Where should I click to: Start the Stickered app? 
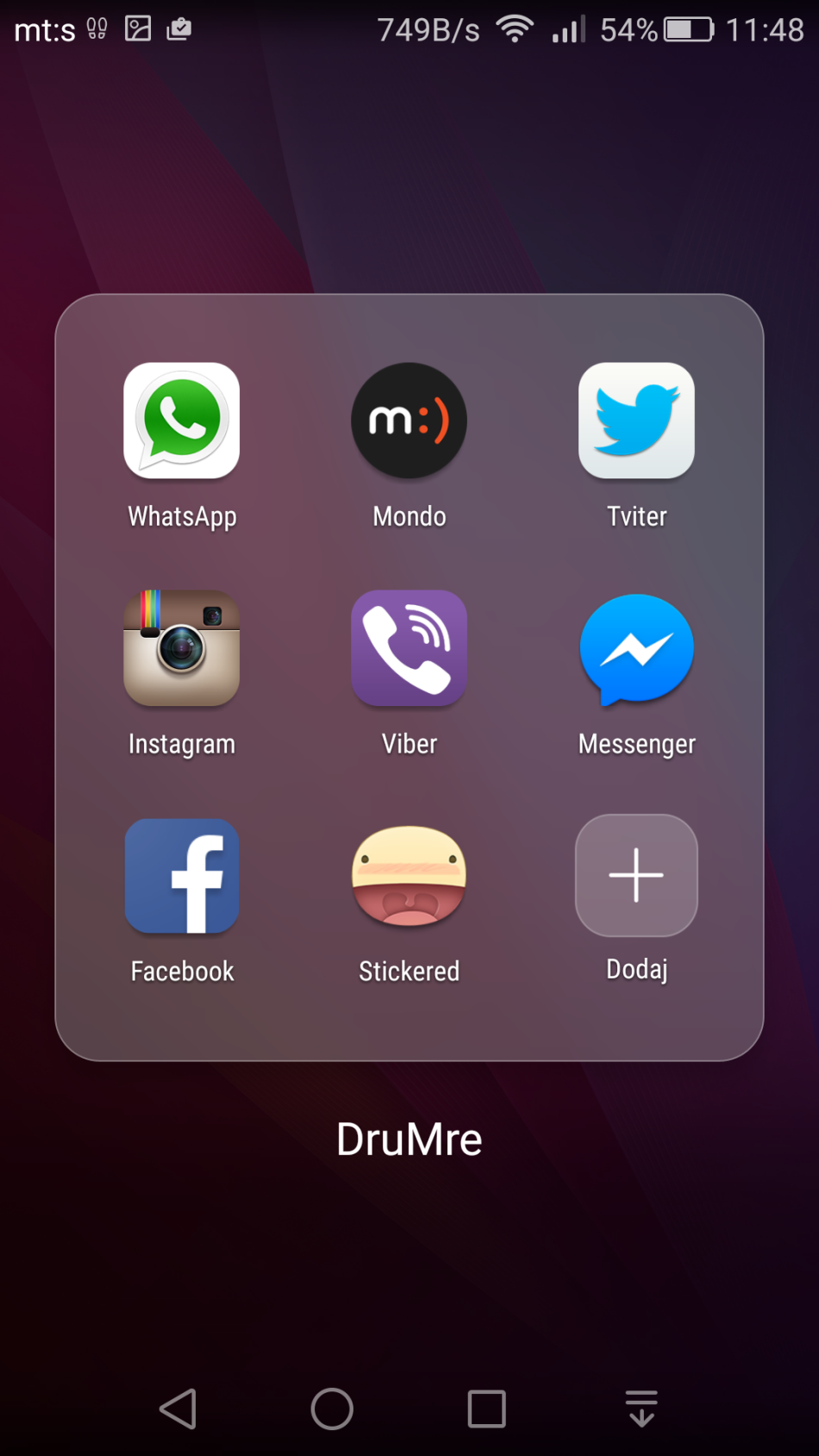409,876
